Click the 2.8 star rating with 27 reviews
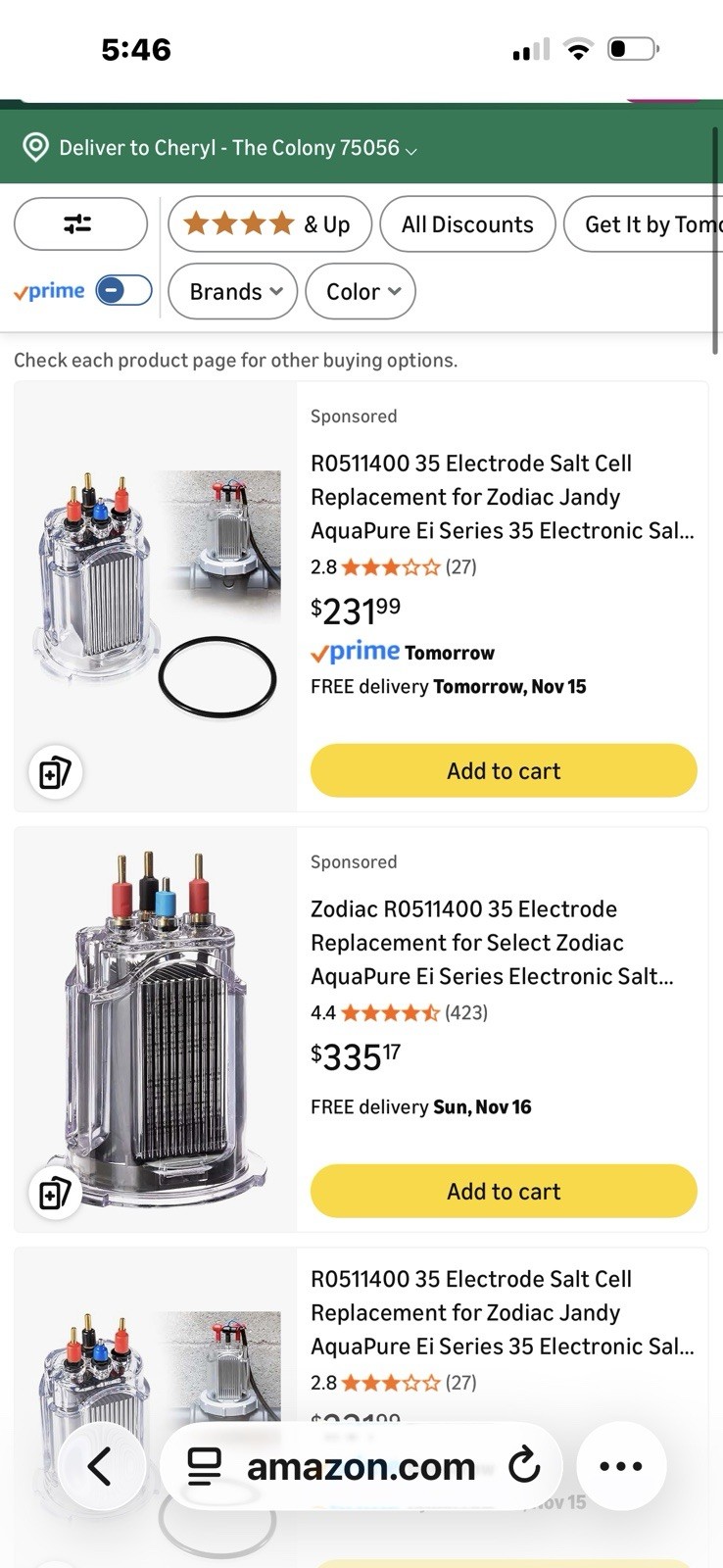This screenshot has height=1568, width=723. pos(392,566)
